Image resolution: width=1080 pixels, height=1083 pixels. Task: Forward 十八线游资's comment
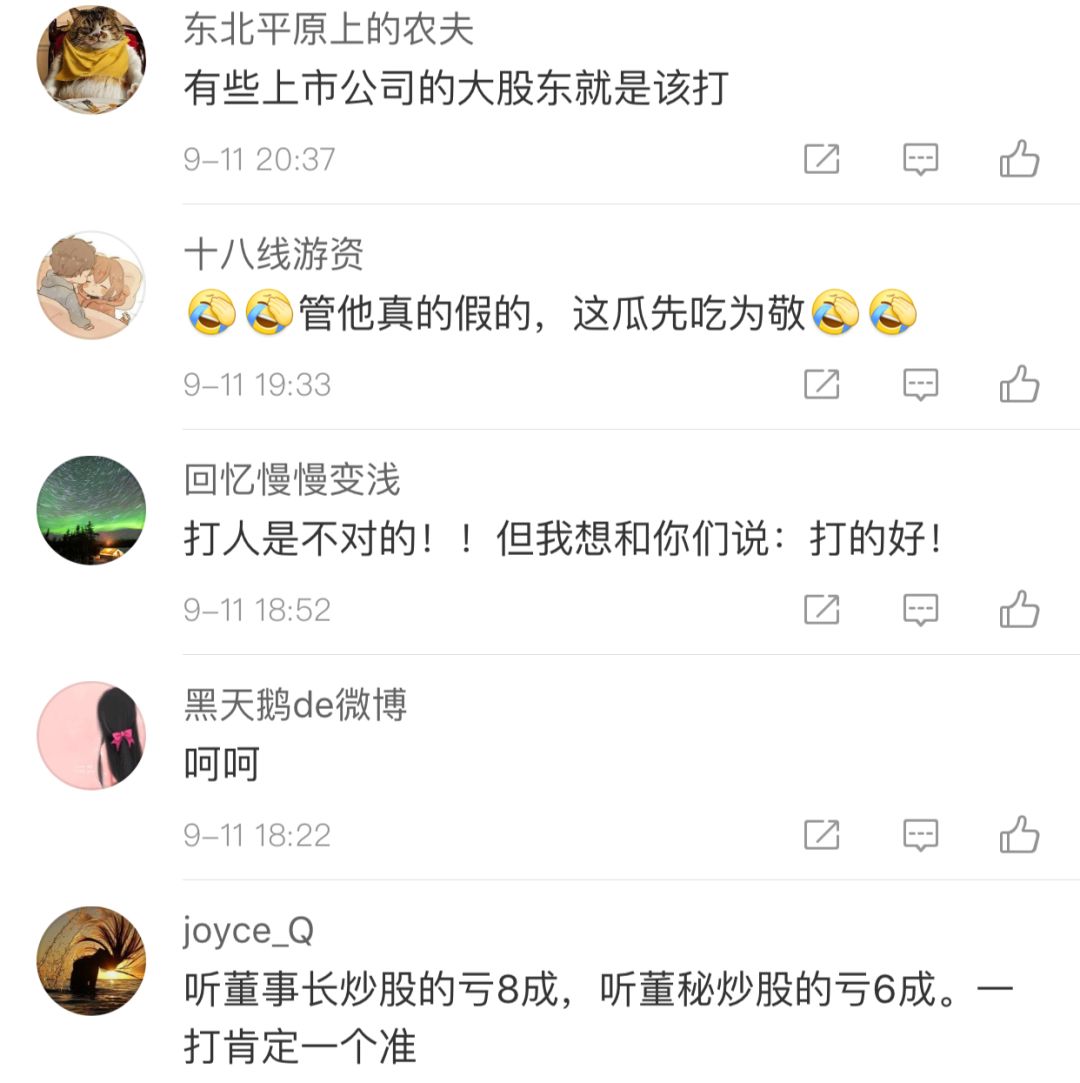click(822, 382)
